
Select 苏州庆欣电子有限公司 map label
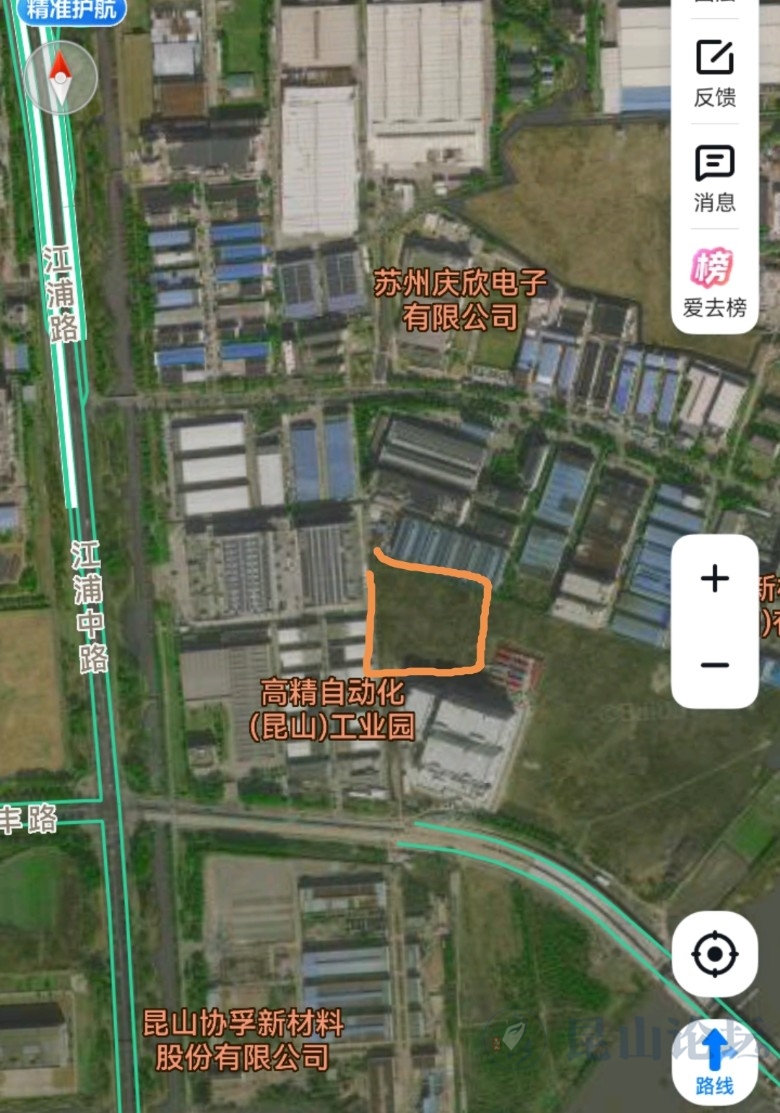click(461, 300)
